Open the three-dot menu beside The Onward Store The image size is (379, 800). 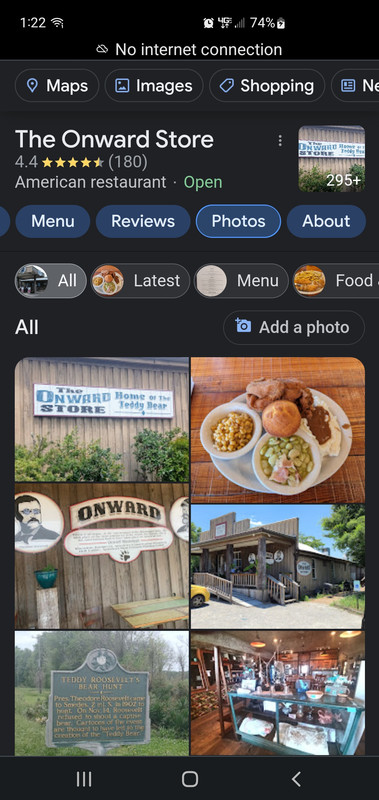280,141
